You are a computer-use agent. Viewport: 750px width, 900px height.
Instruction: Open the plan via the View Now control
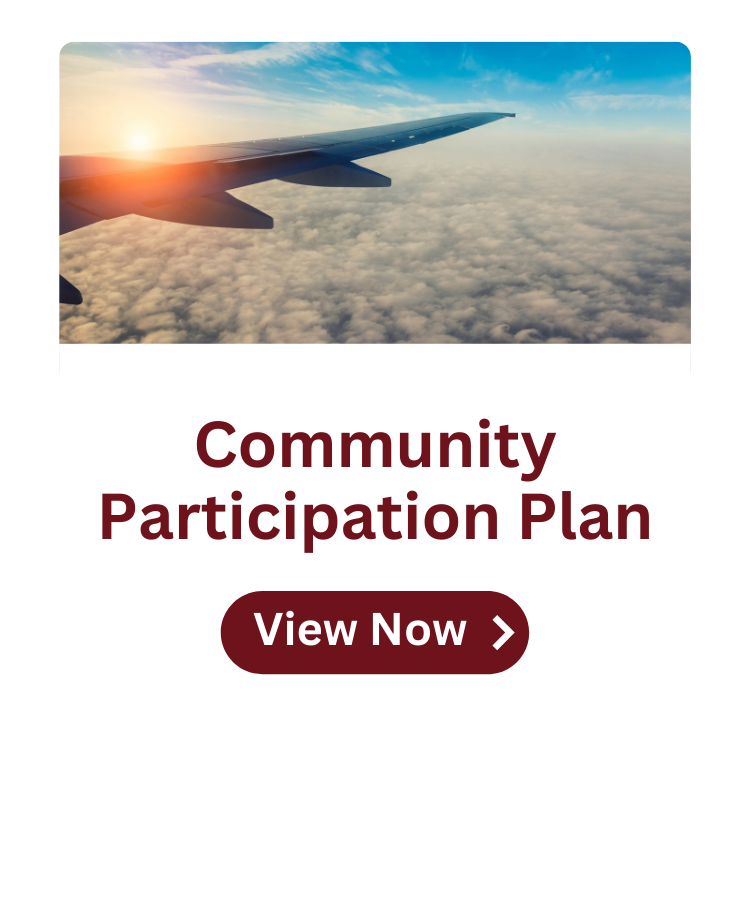374,631
